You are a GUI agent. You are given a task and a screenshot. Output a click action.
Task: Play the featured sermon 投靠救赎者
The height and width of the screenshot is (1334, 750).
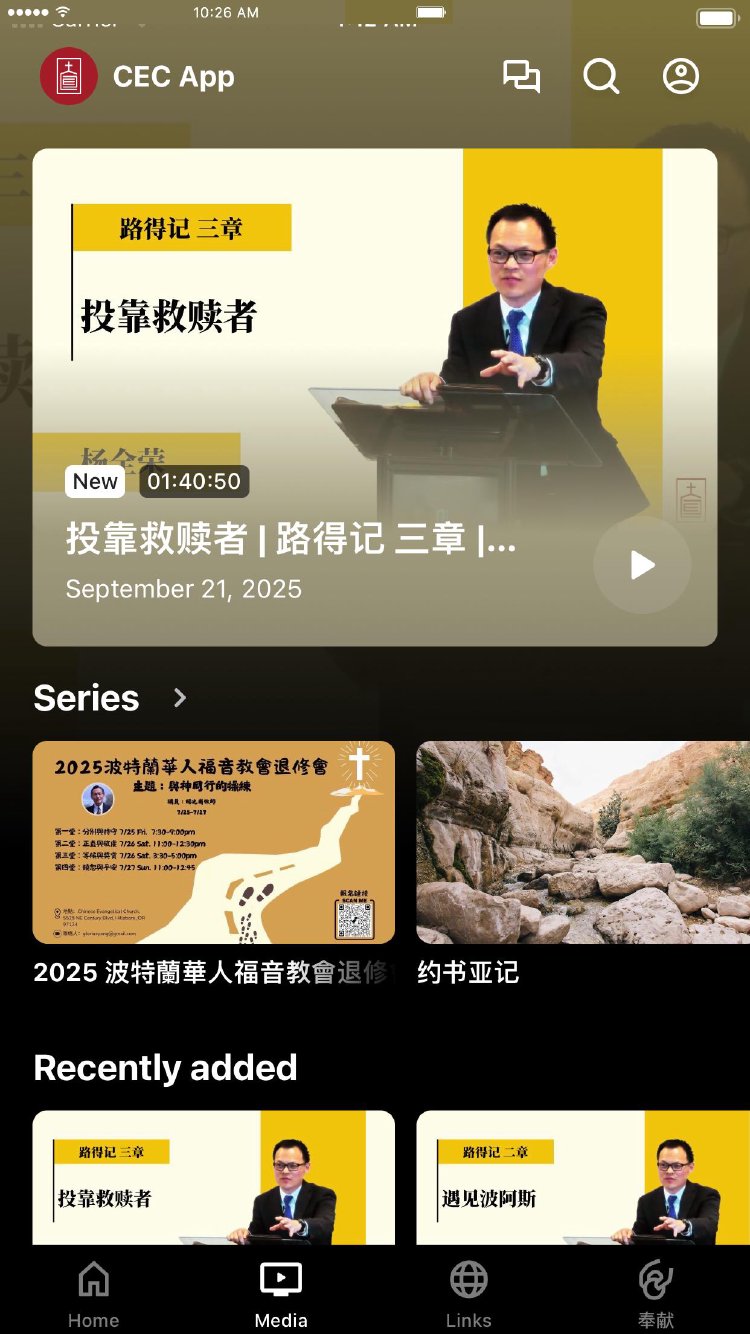(x=642, y=565)
